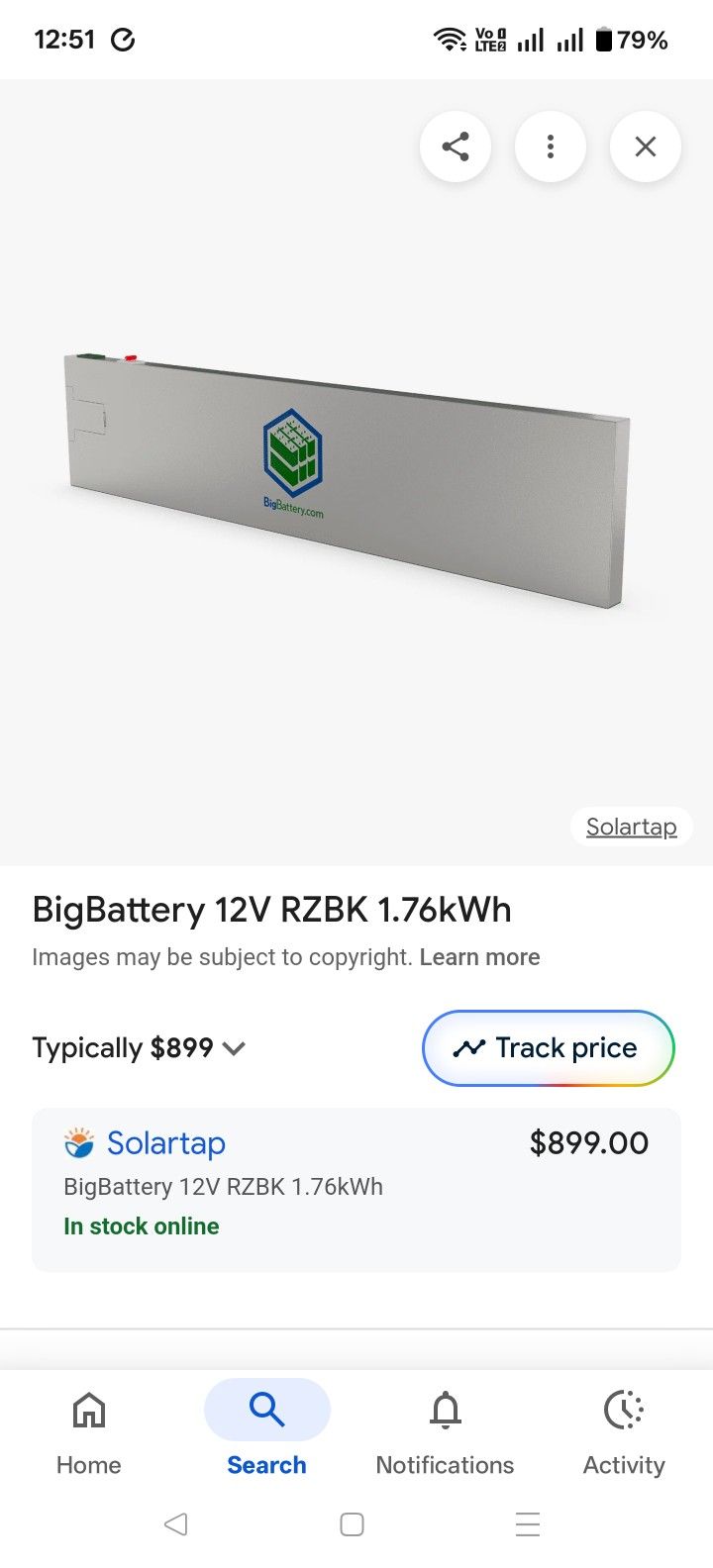Viewport: 713px width, 1568px height.
Task: Open the recent apps overview button
Action: pos(352,1524)
